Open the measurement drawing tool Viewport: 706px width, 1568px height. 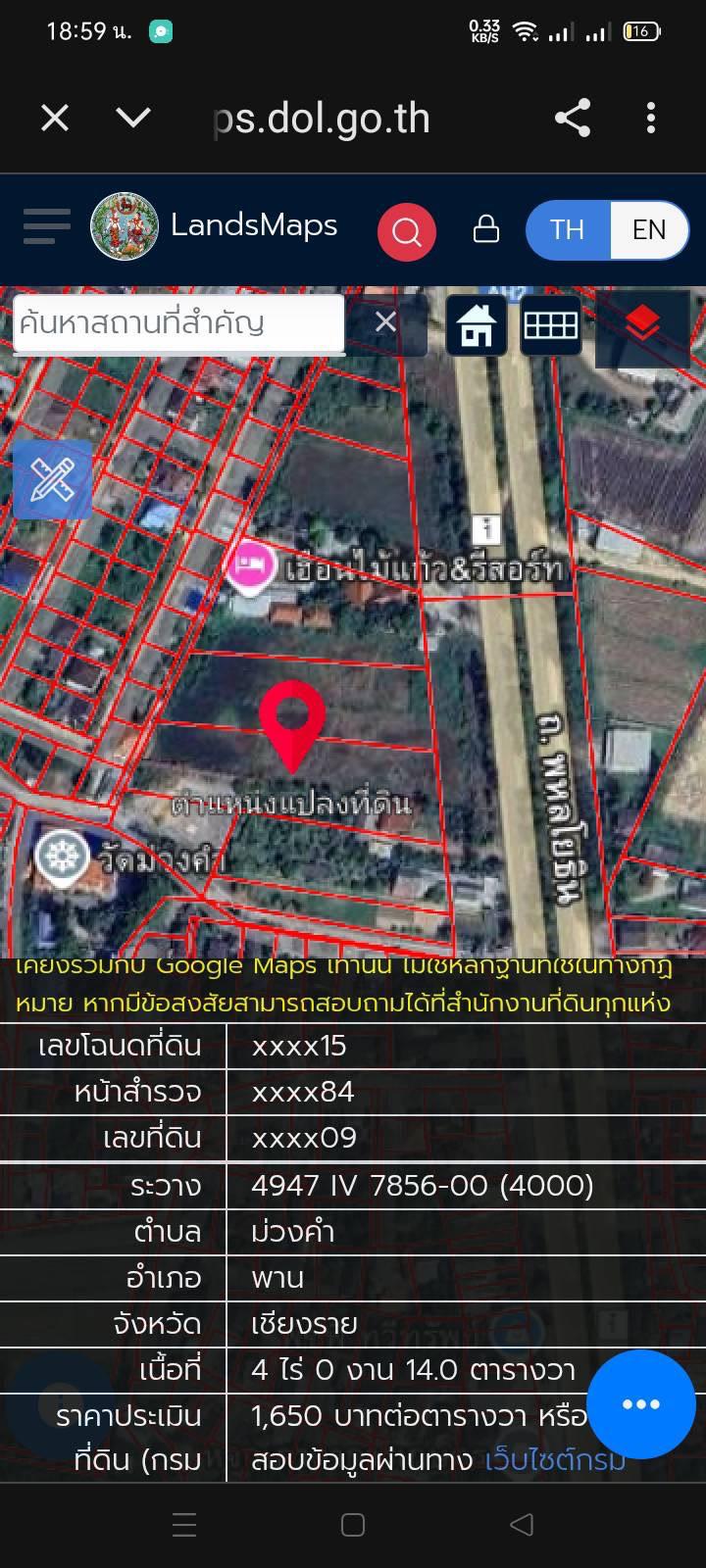(52, 479)
